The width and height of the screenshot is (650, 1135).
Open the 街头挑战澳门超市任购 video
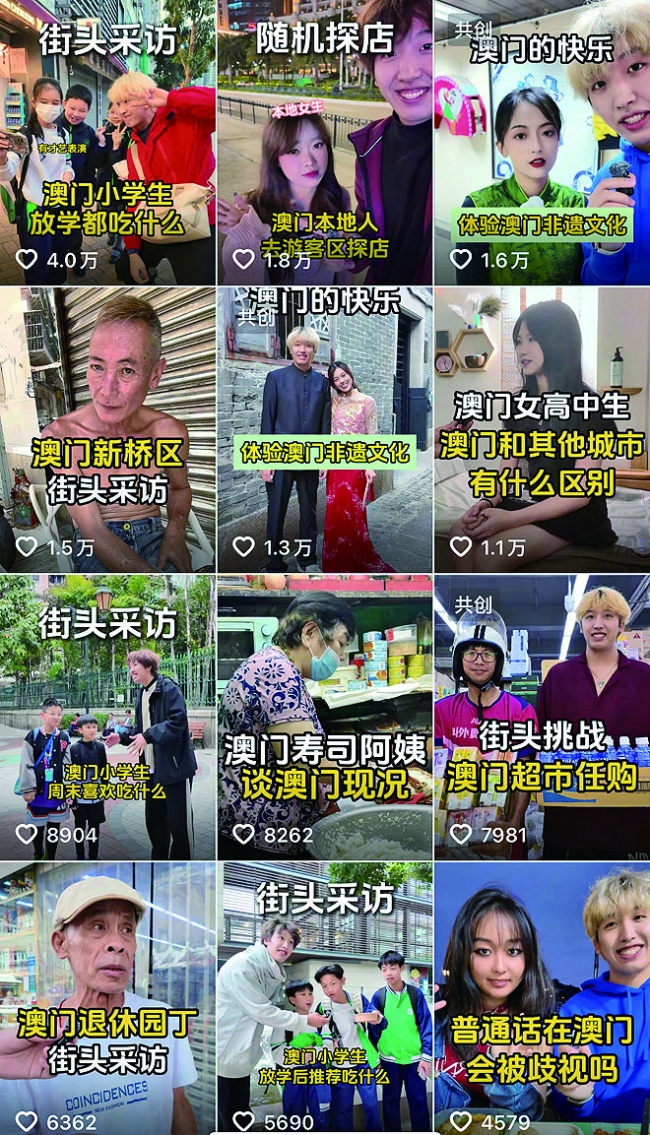coord(541,717)
